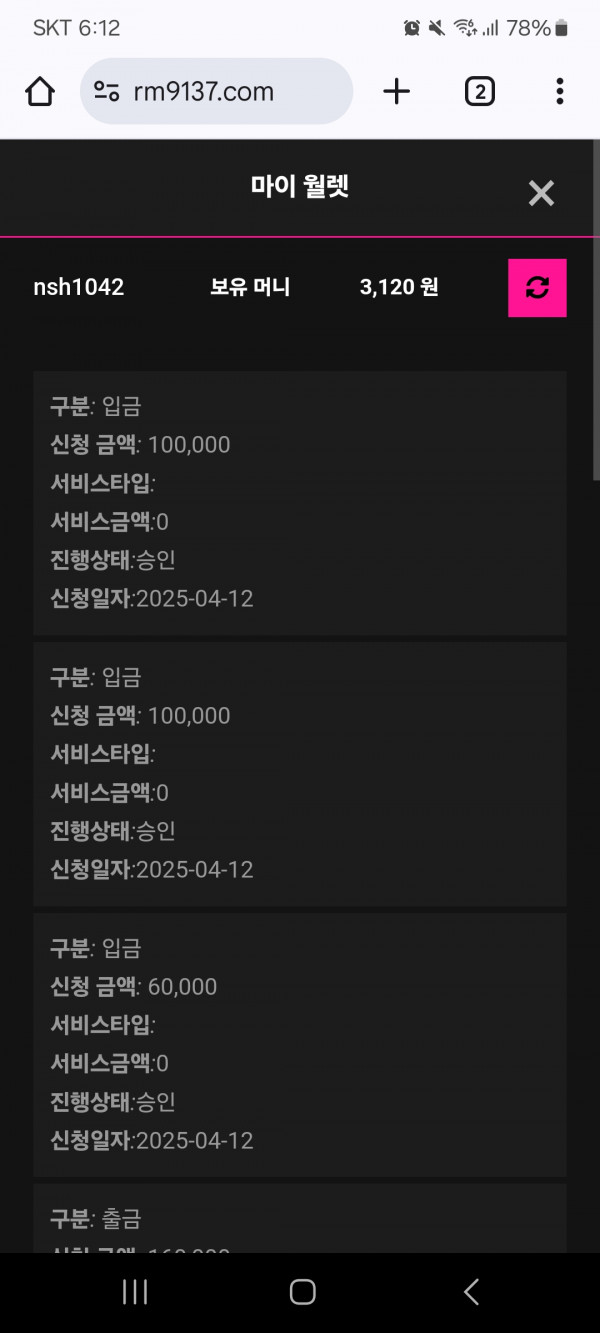600x1333 pixels.
Task: Open the system recent apps view
Action: pos(135,1292)
